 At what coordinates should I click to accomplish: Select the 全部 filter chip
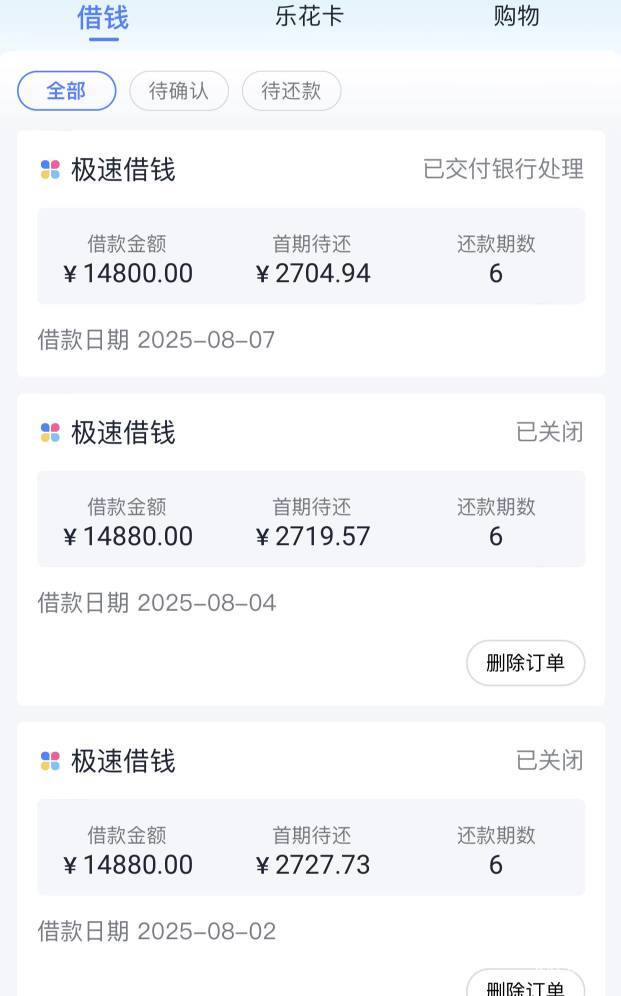[x=67, y=91]
